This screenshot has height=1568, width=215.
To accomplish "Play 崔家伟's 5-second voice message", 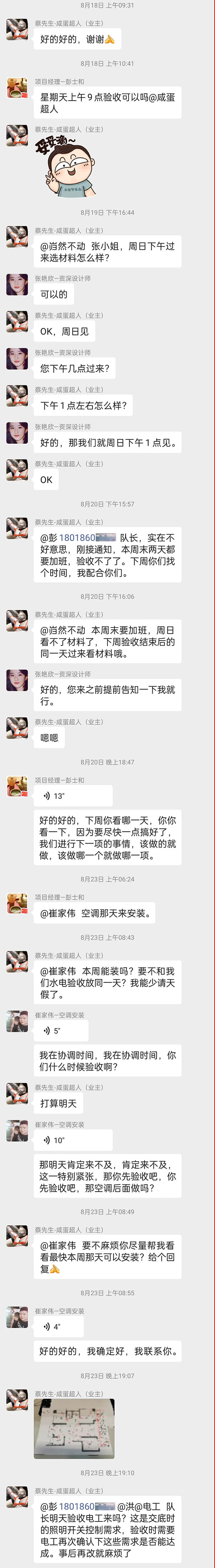I will (x=60, y=1031).
